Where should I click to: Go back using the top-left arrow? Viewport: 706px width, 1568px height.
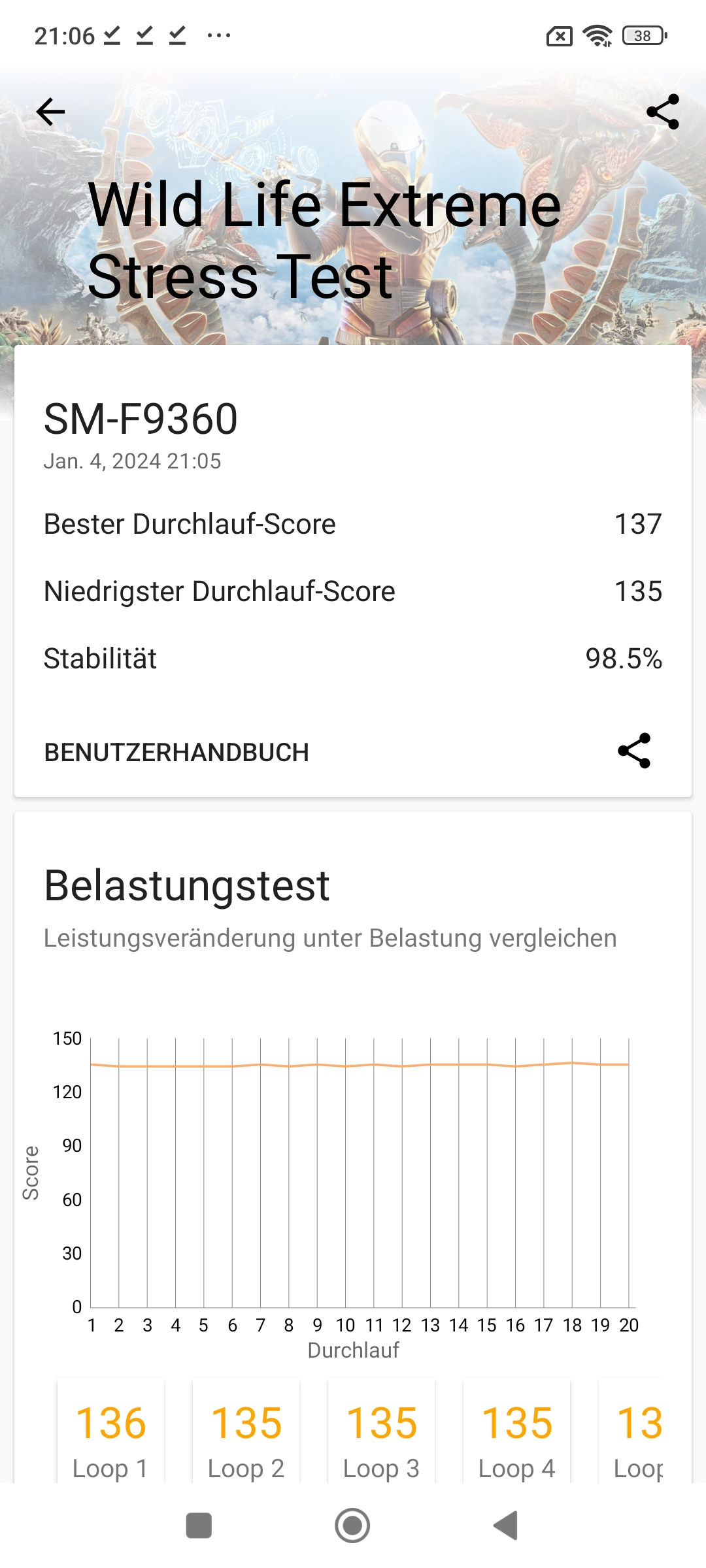click(51, 112)
